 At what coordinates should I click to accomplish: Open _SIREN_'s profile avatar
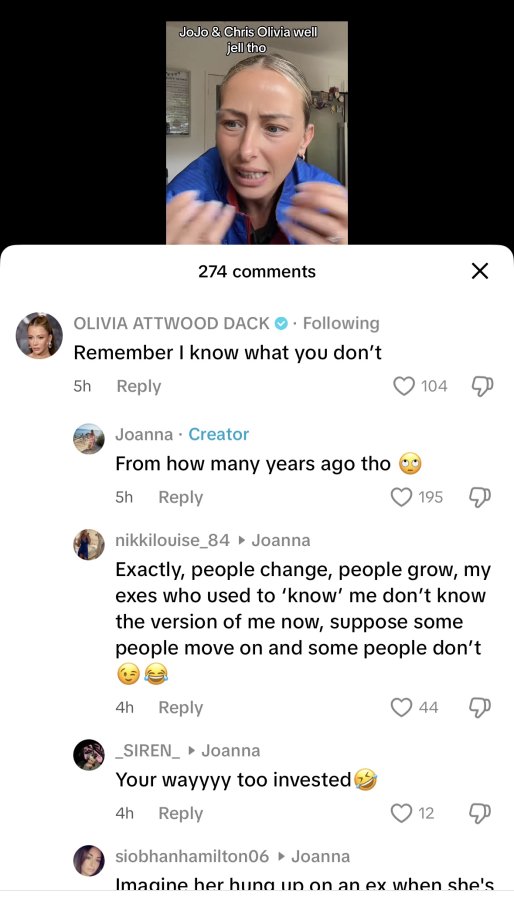89,755
